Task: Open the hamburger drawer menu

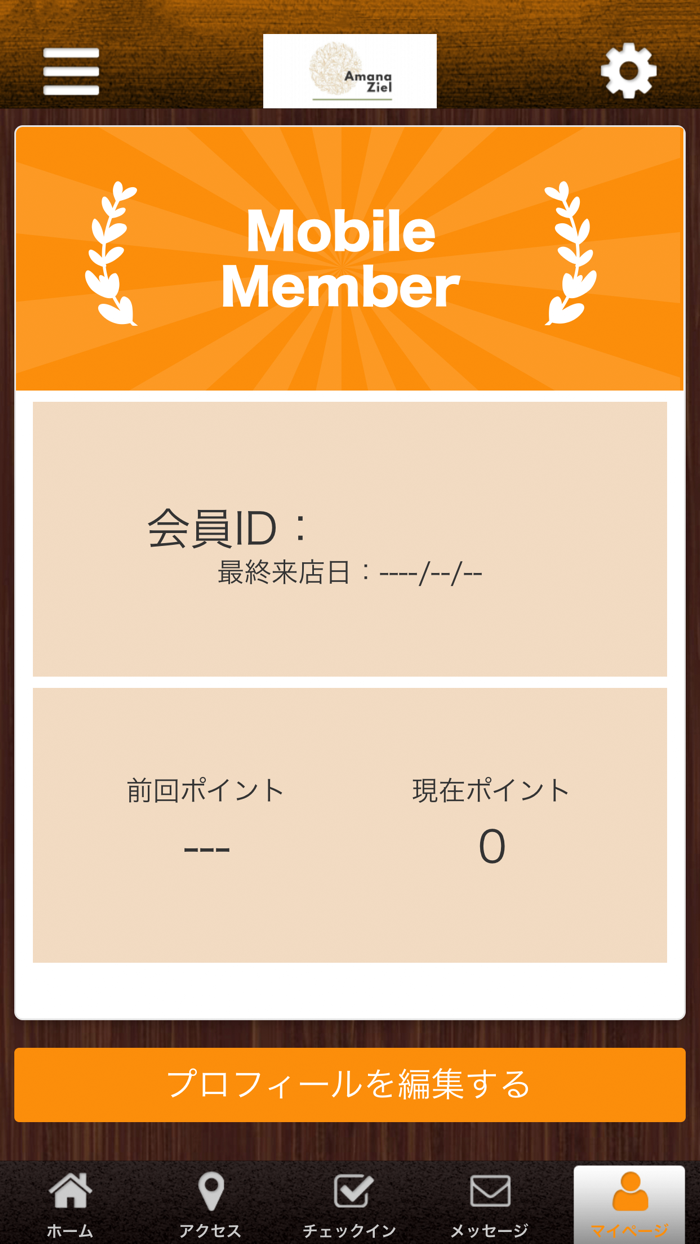Action: [71, 72]
